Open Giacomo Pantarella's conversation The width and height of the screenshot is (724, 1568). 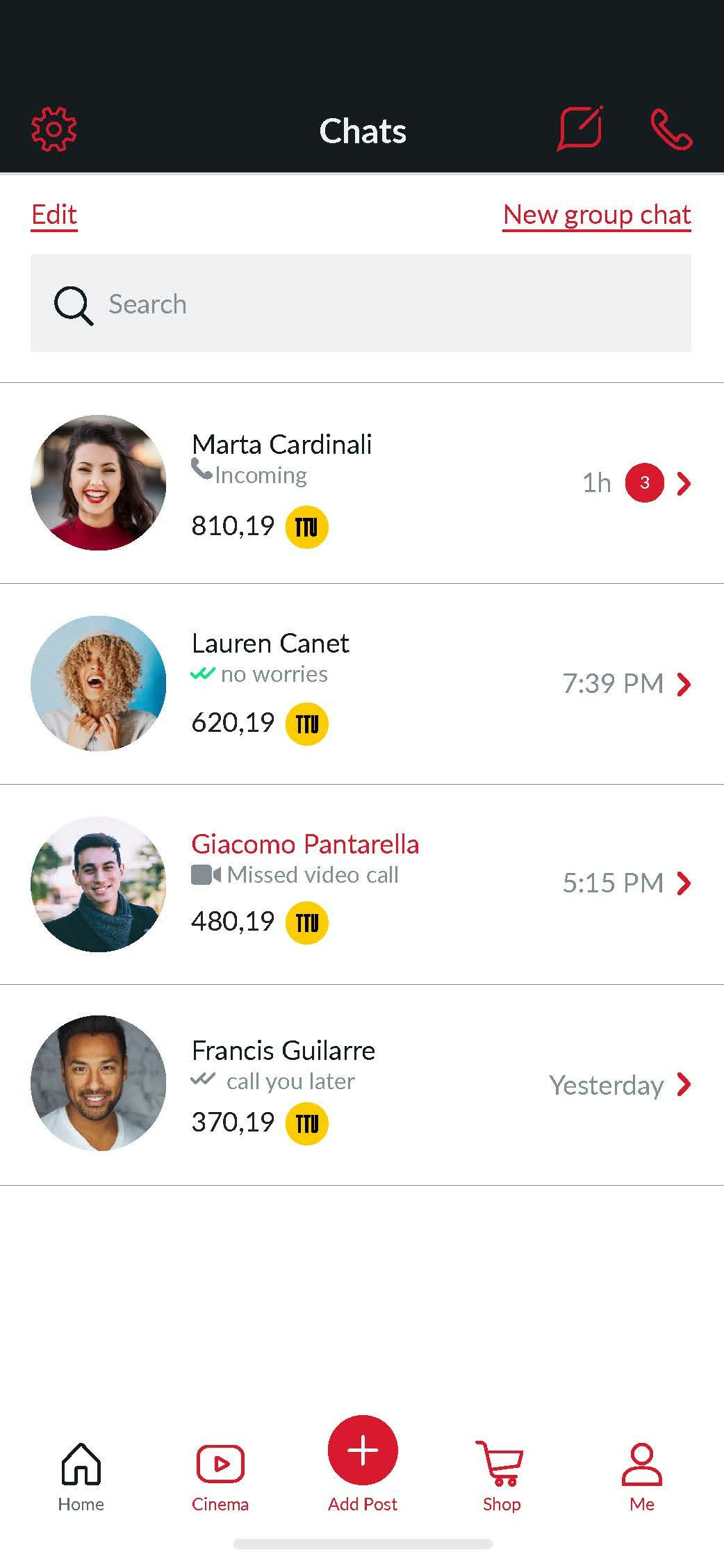(x=362, y=884)
